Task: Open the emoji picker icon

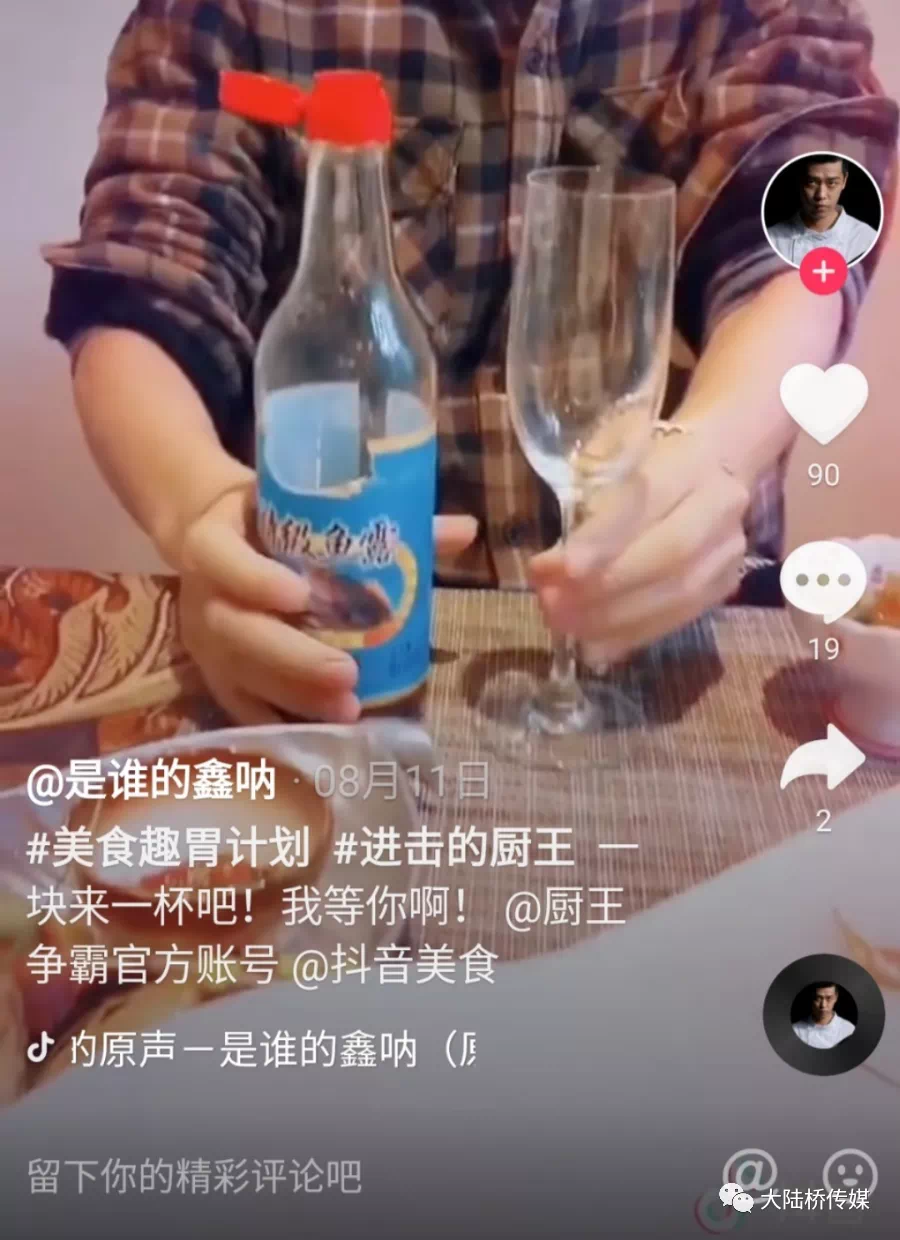Action: (x=850, y=1172)
